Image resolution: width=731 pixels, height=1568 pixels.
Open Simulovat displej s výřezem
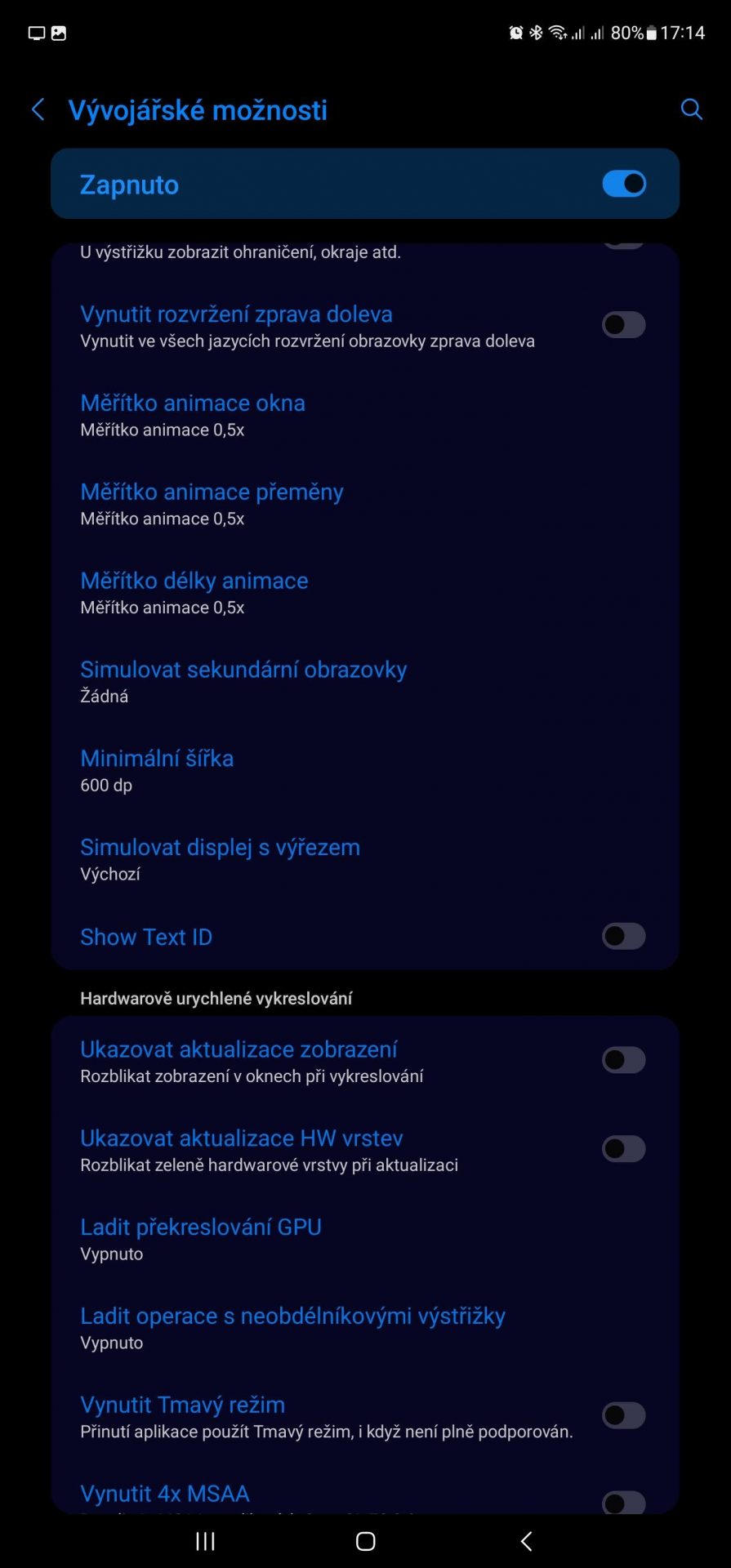tap(365, 860)
